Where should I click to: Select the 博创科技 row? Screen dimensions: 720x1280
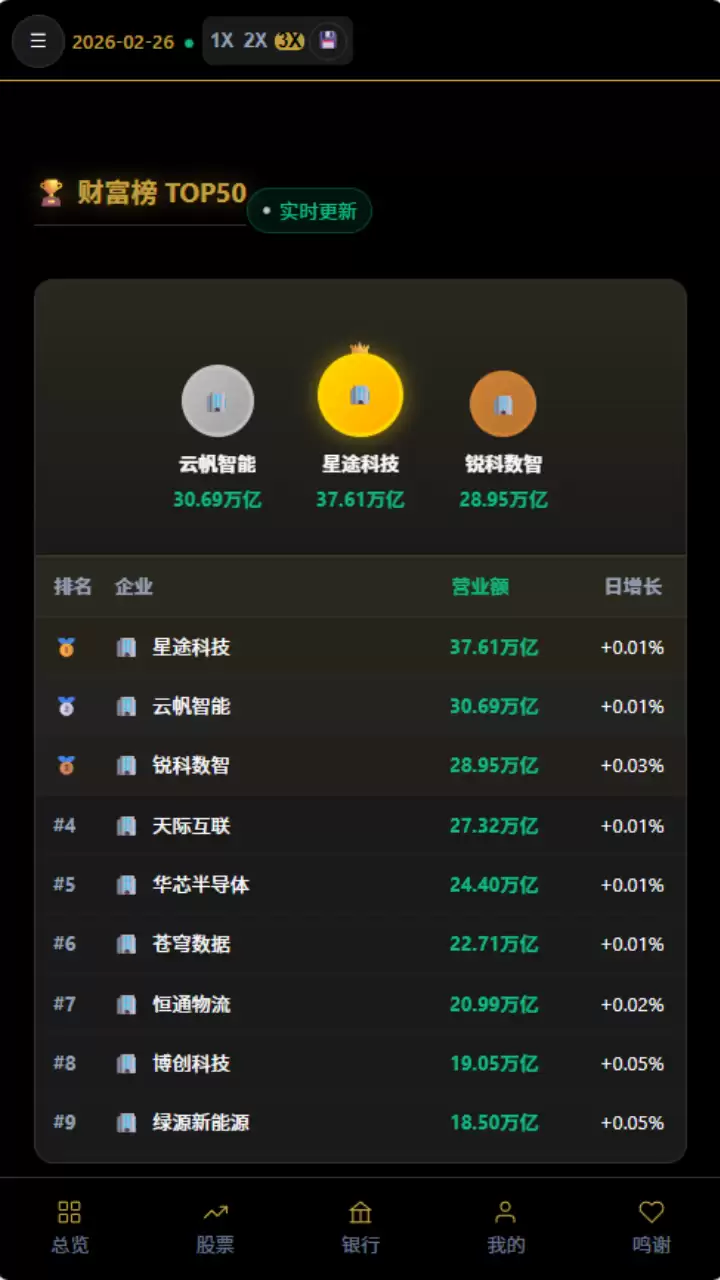(360, 1063)
